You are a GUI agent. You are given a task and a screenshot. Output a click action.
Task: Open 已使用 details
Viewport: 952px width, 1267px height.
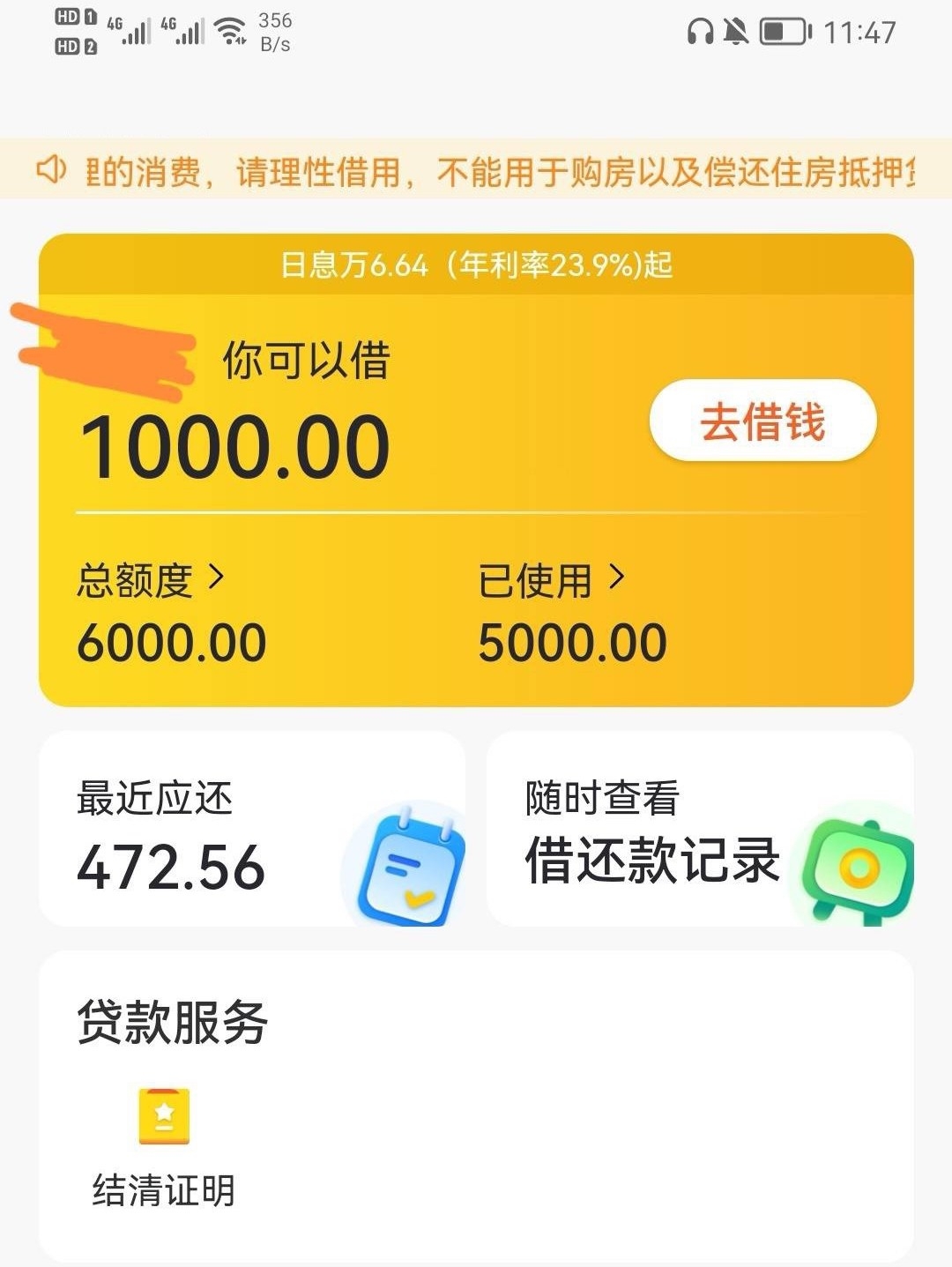pos(551,580)
